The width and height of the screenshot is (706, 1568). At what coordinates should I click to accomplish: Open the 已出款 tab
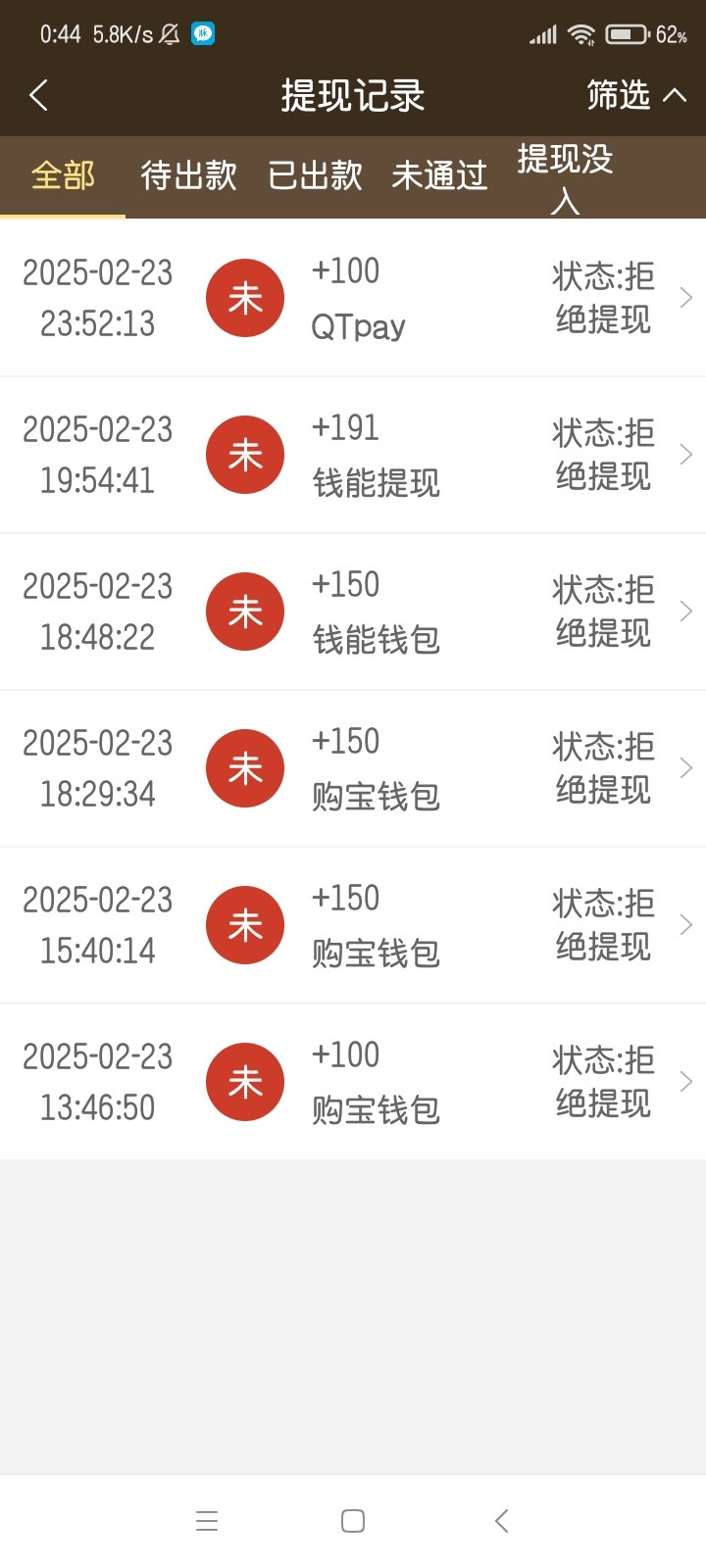coord(315,175)
